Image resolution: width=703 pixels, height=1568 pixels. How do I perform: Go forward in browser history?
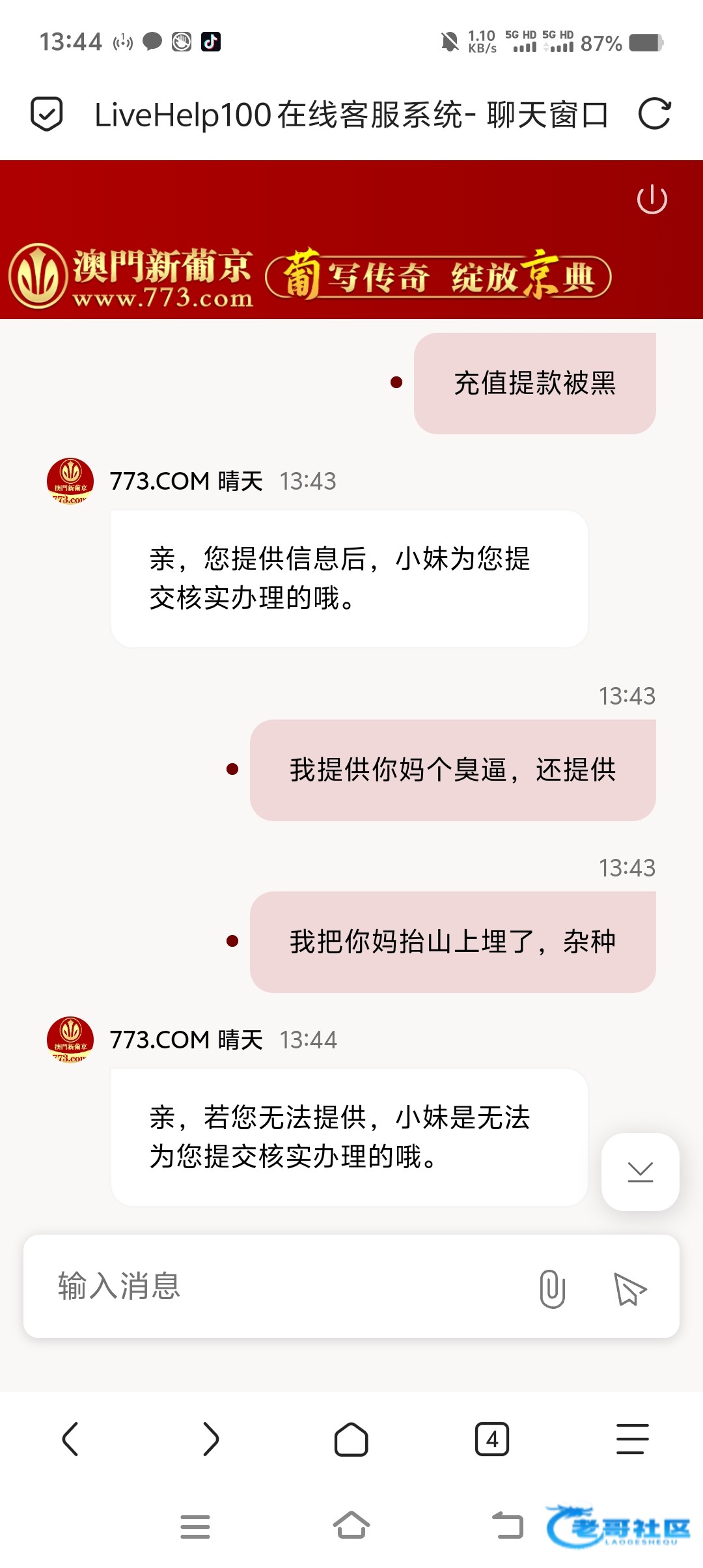(x=211, y=1439)
